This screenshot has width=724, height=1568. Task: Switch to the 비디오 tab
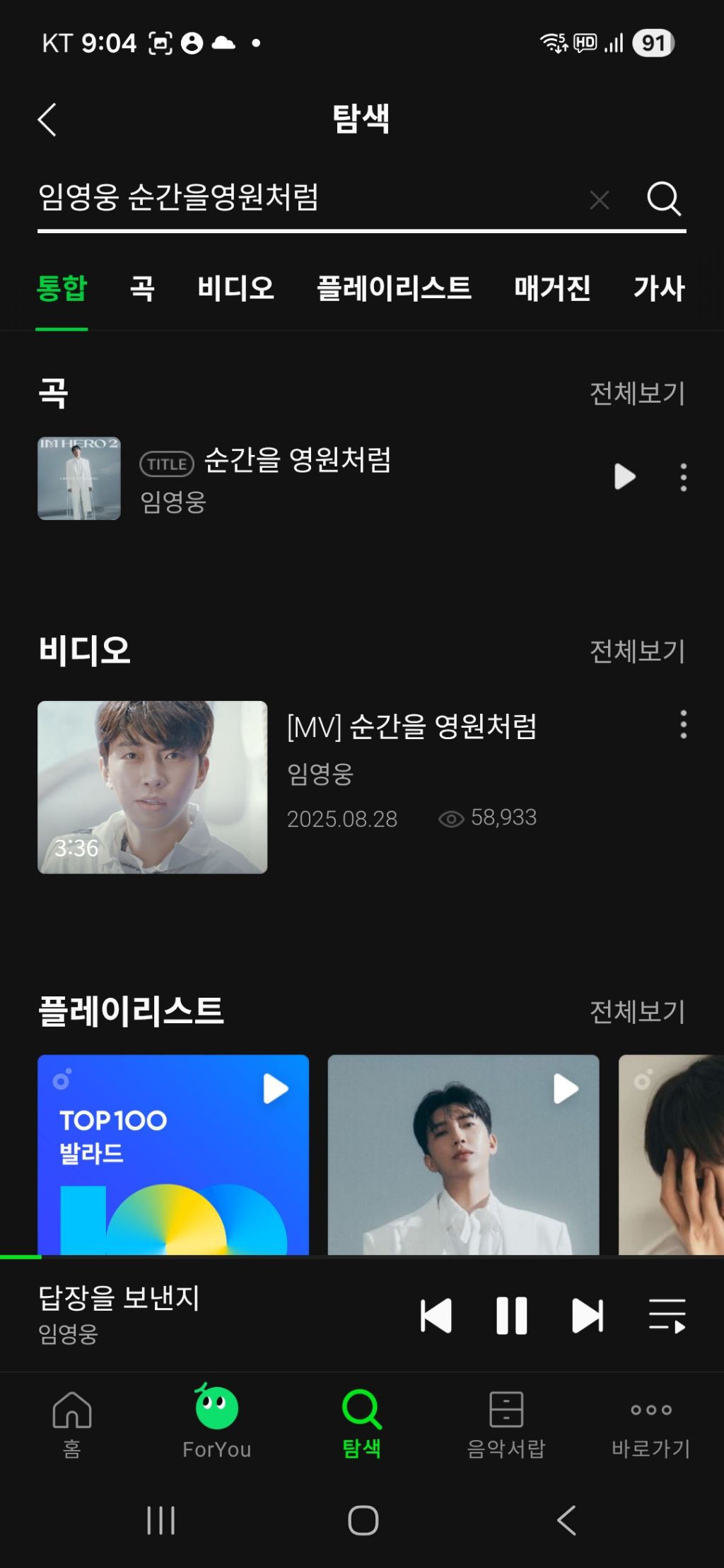coord(235,288)
